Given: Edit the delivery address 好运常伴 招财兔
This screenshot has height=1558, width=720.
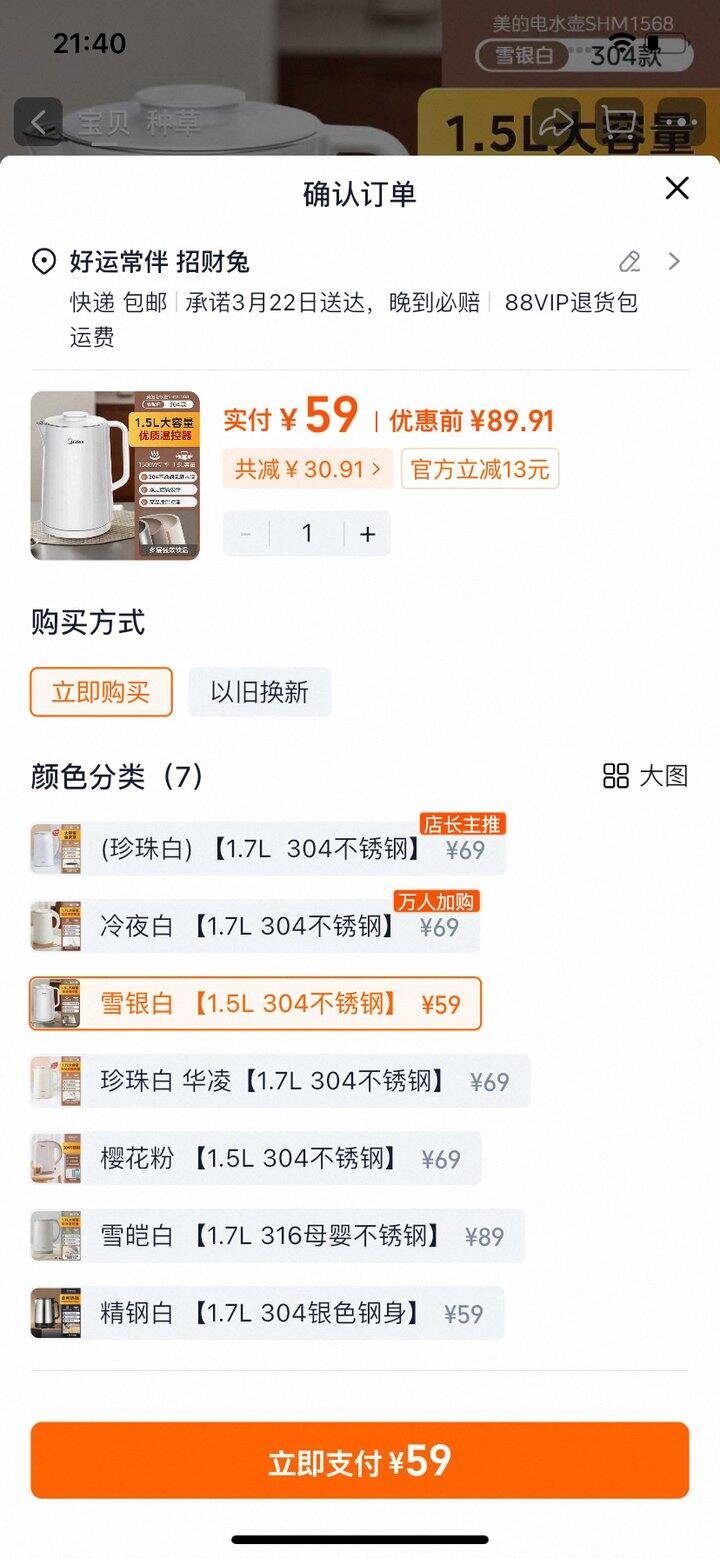Looking at the screenshot, I should click(629, 262).
